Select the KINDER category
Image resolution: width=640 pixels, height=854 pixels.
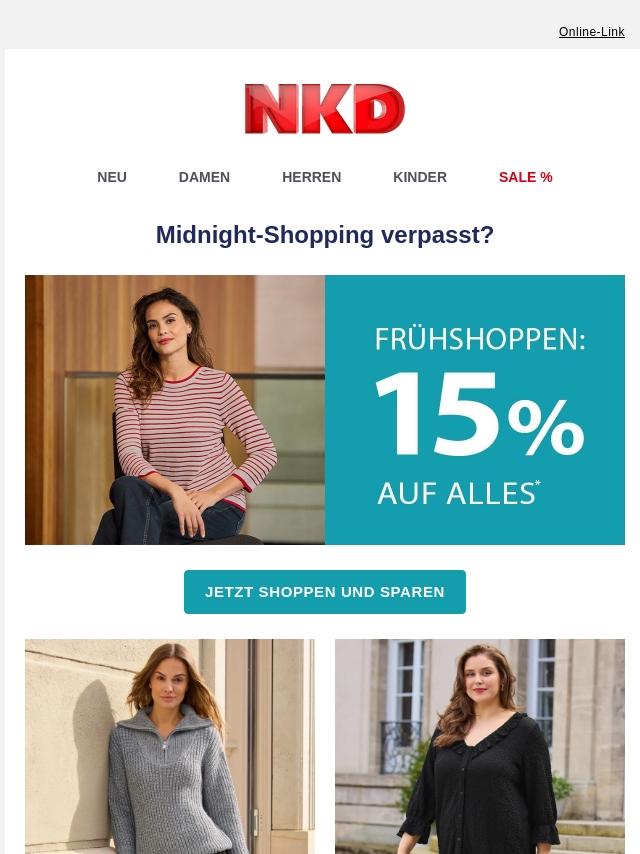point(420,177)
